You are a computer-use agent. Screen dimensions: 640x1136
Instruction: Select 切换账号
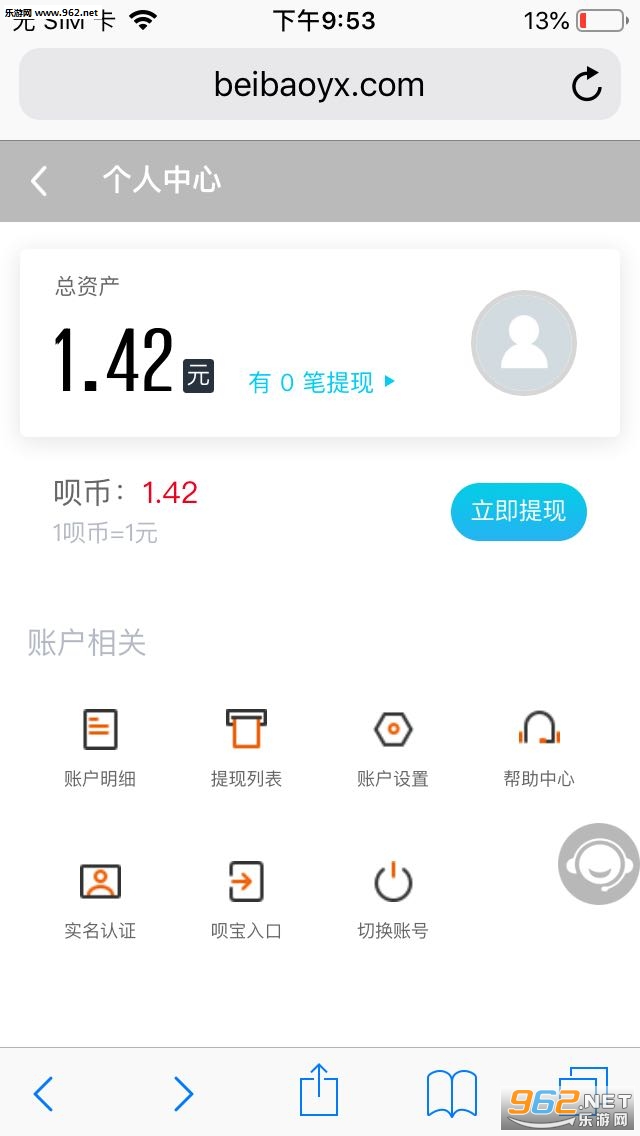tap(393, 898)
